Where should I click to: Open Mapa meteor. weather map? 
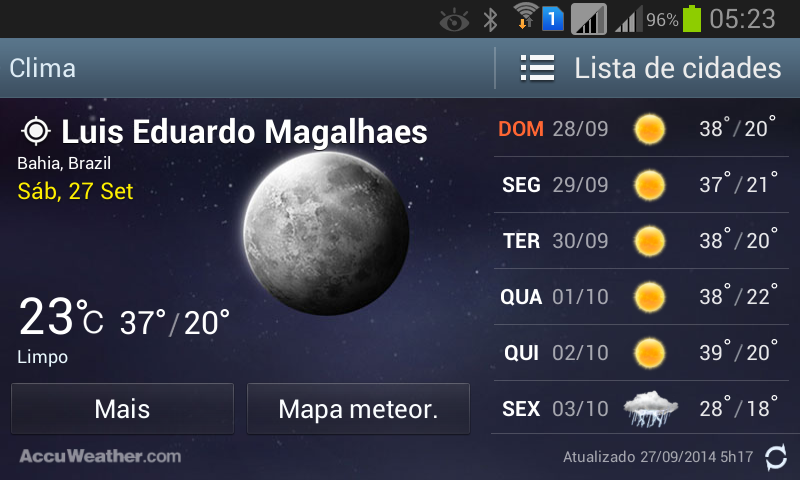358,409
